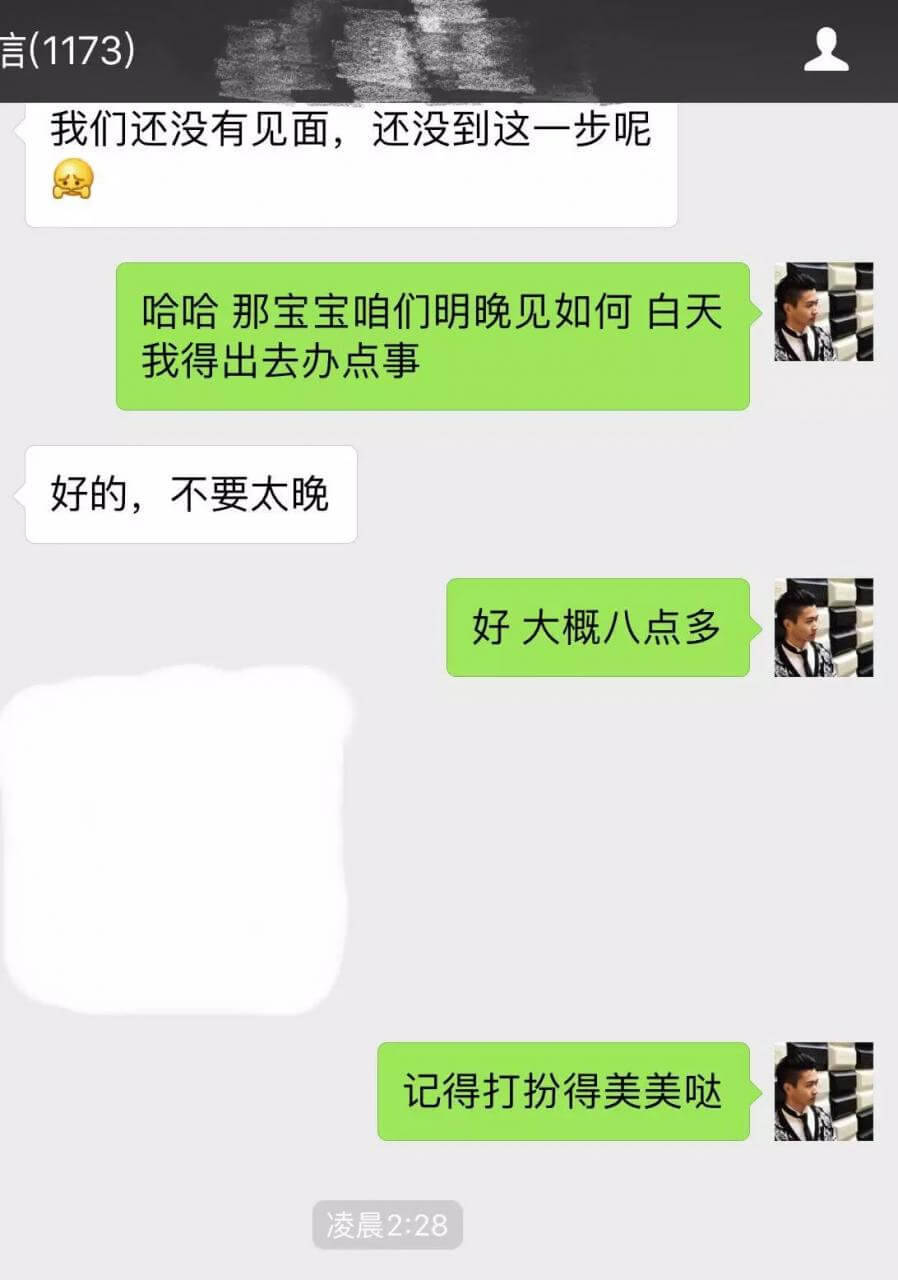
Task: Tap the reply bubble '好的，不要太晚'
Action: (190, 492)
